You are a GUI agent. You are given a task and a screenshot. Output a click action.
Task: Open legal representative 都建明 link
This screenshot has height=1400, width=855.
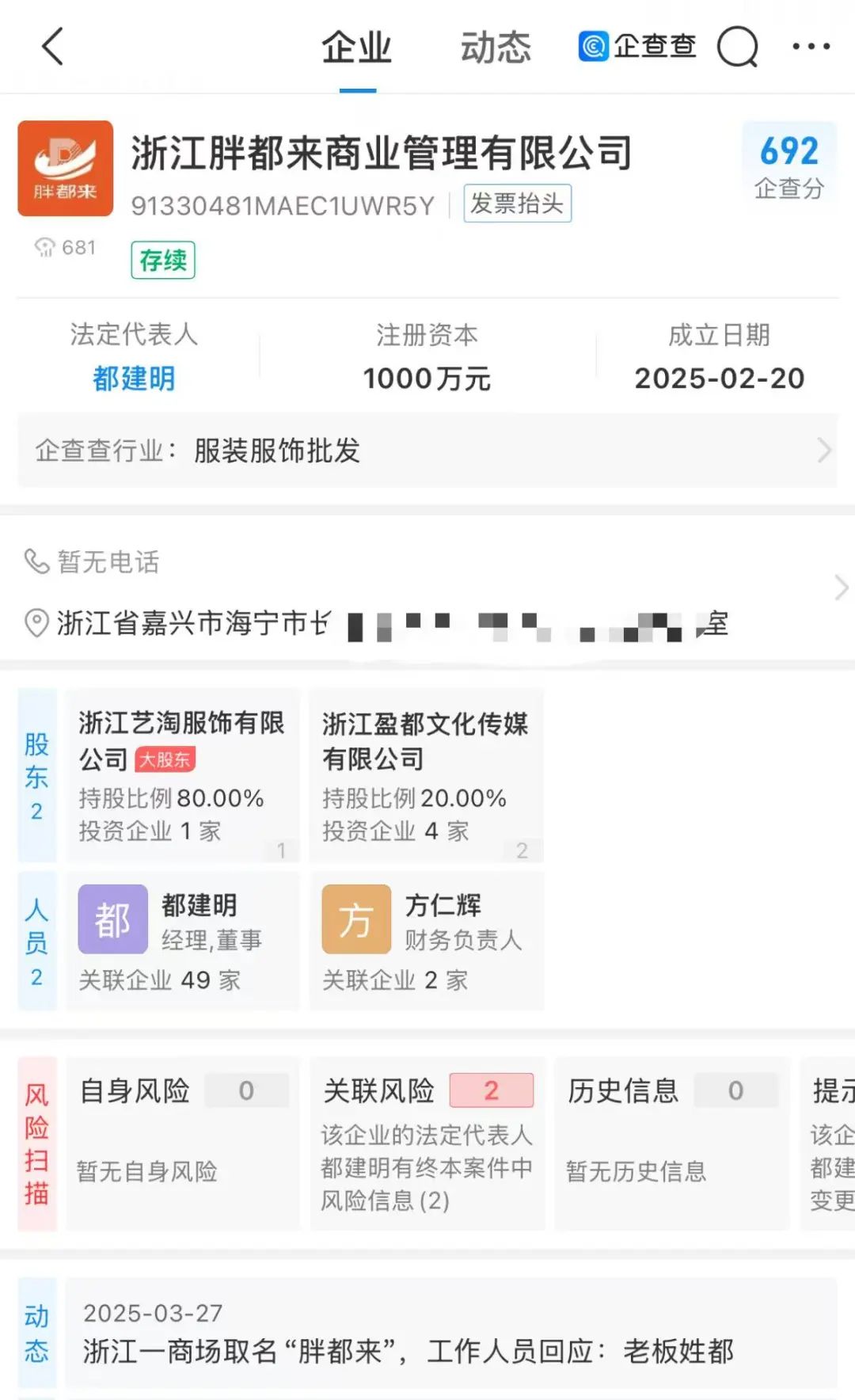[134, 379]
